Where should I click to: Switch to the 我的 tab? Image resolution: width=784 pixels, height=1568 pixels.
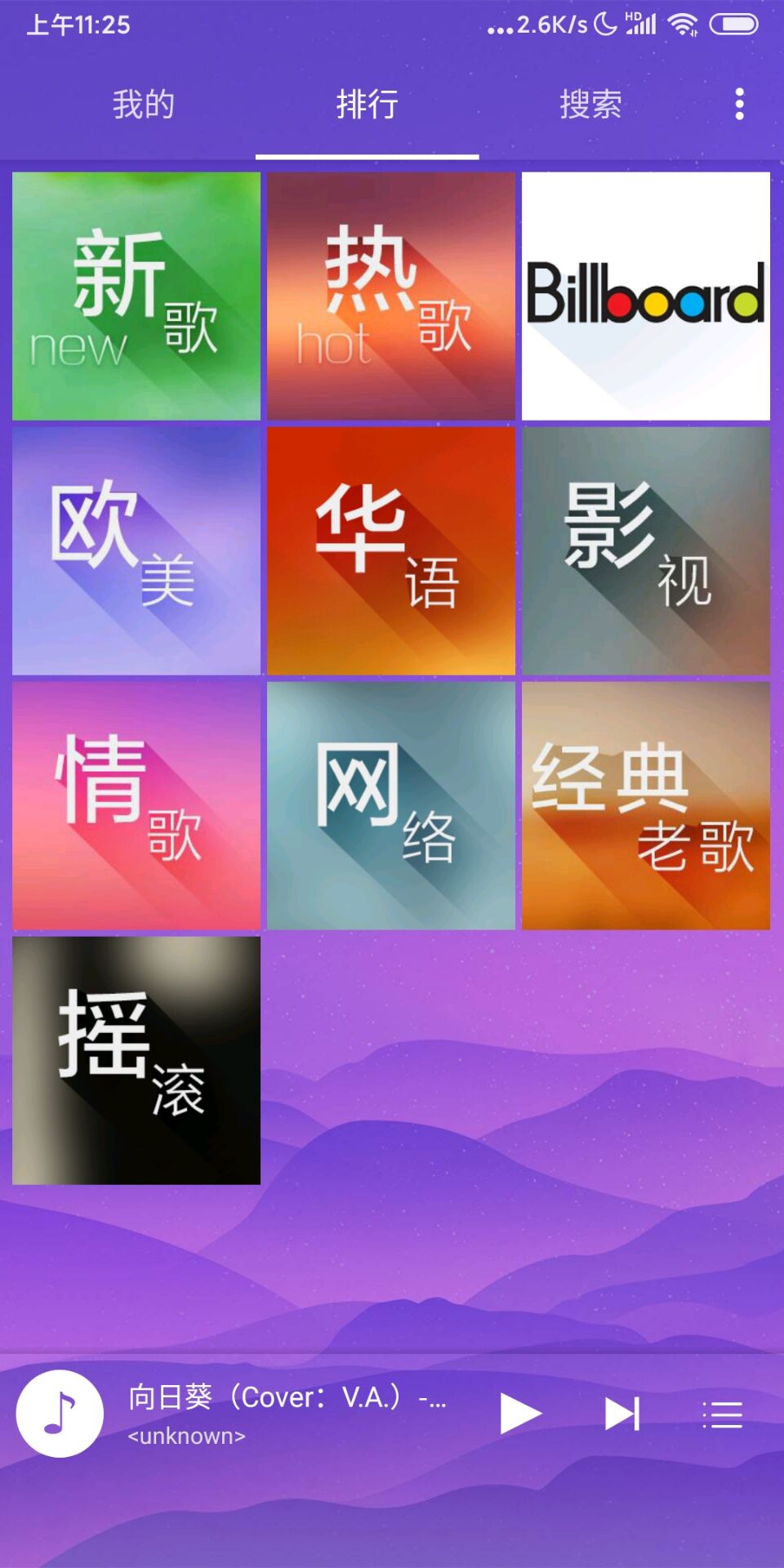(144, 105)
